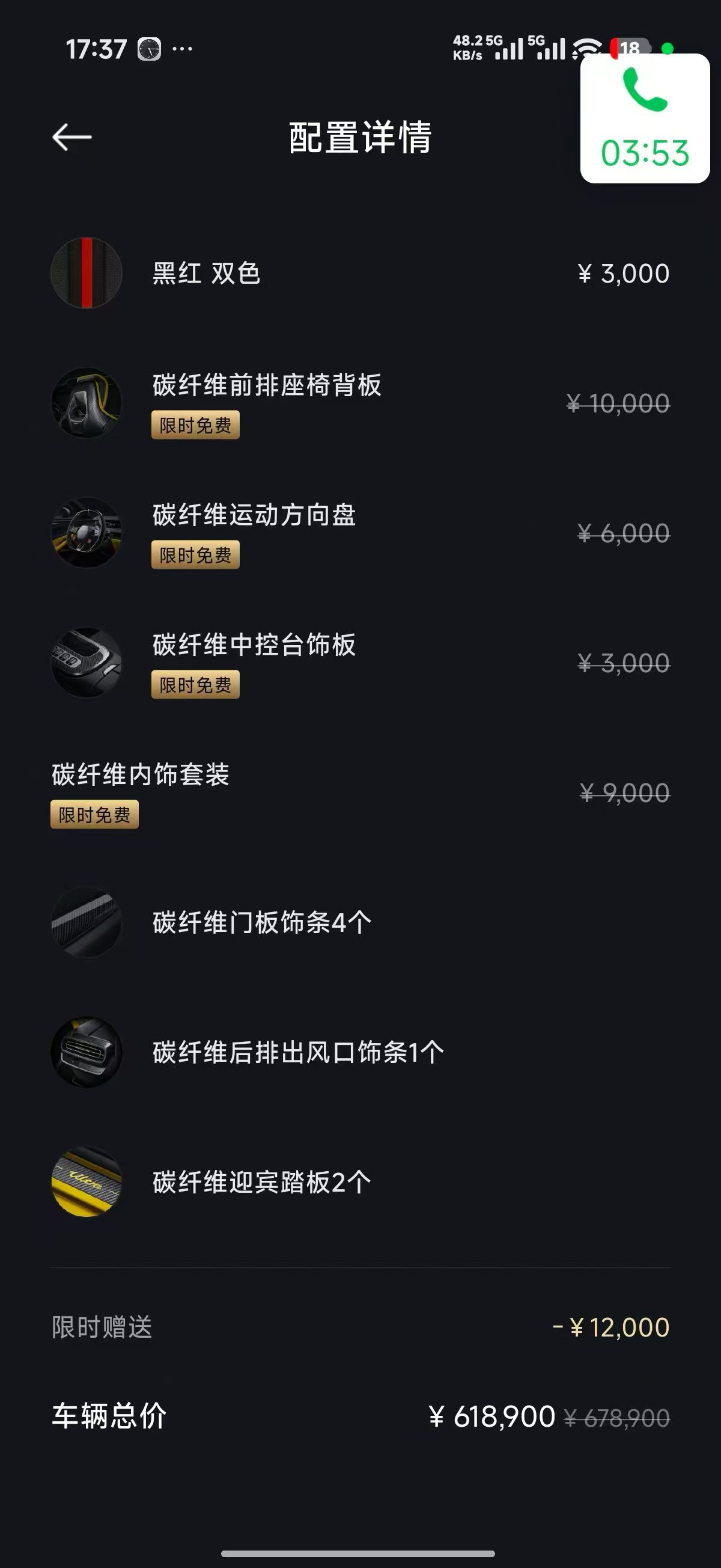Image resolution: width=721 pixels, height=1568 pixels.
Task: Go back from the 配置详情 page
Action: coord(71,137)
